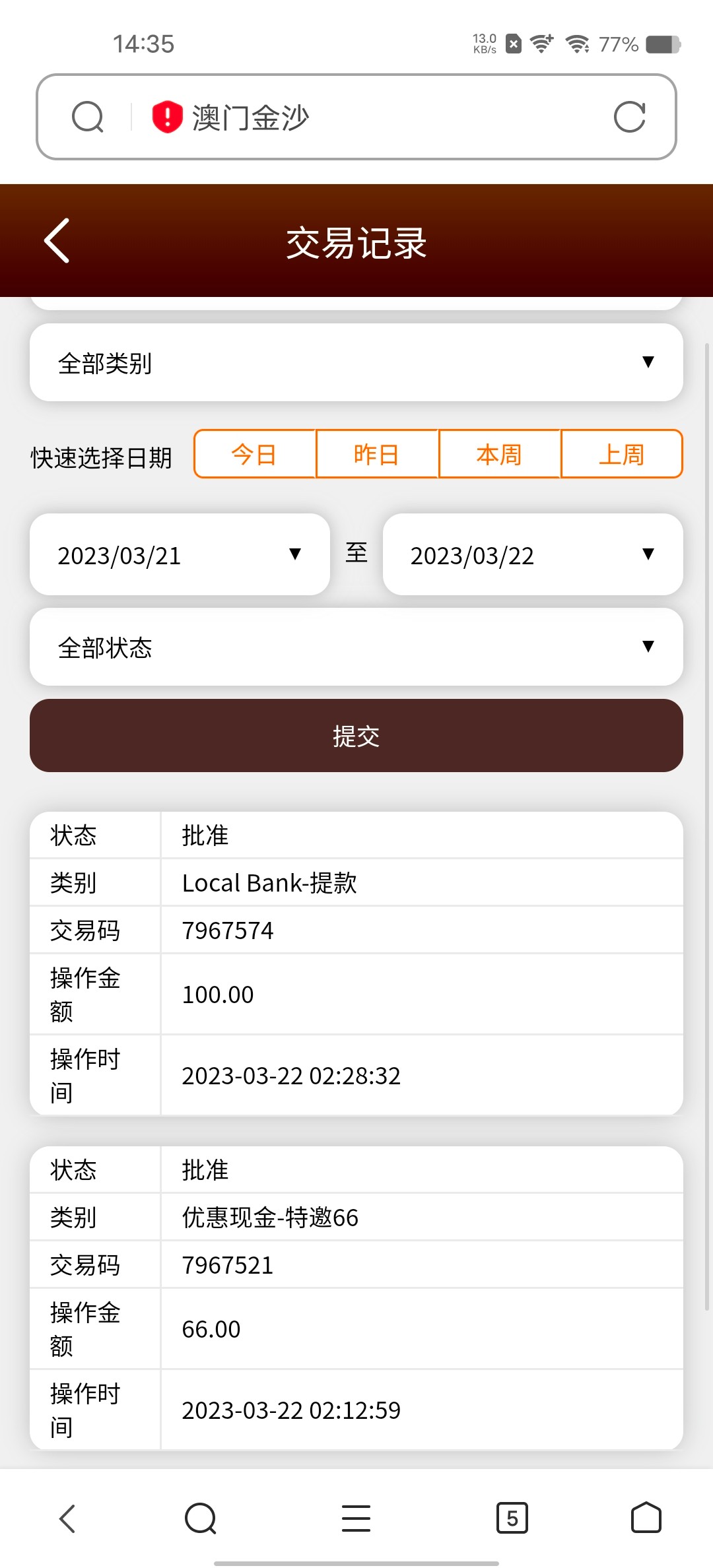Screen dimensions: 713x1568
Task: Open browser search from the bottom bar
Action: click(x=201, y=1518)
